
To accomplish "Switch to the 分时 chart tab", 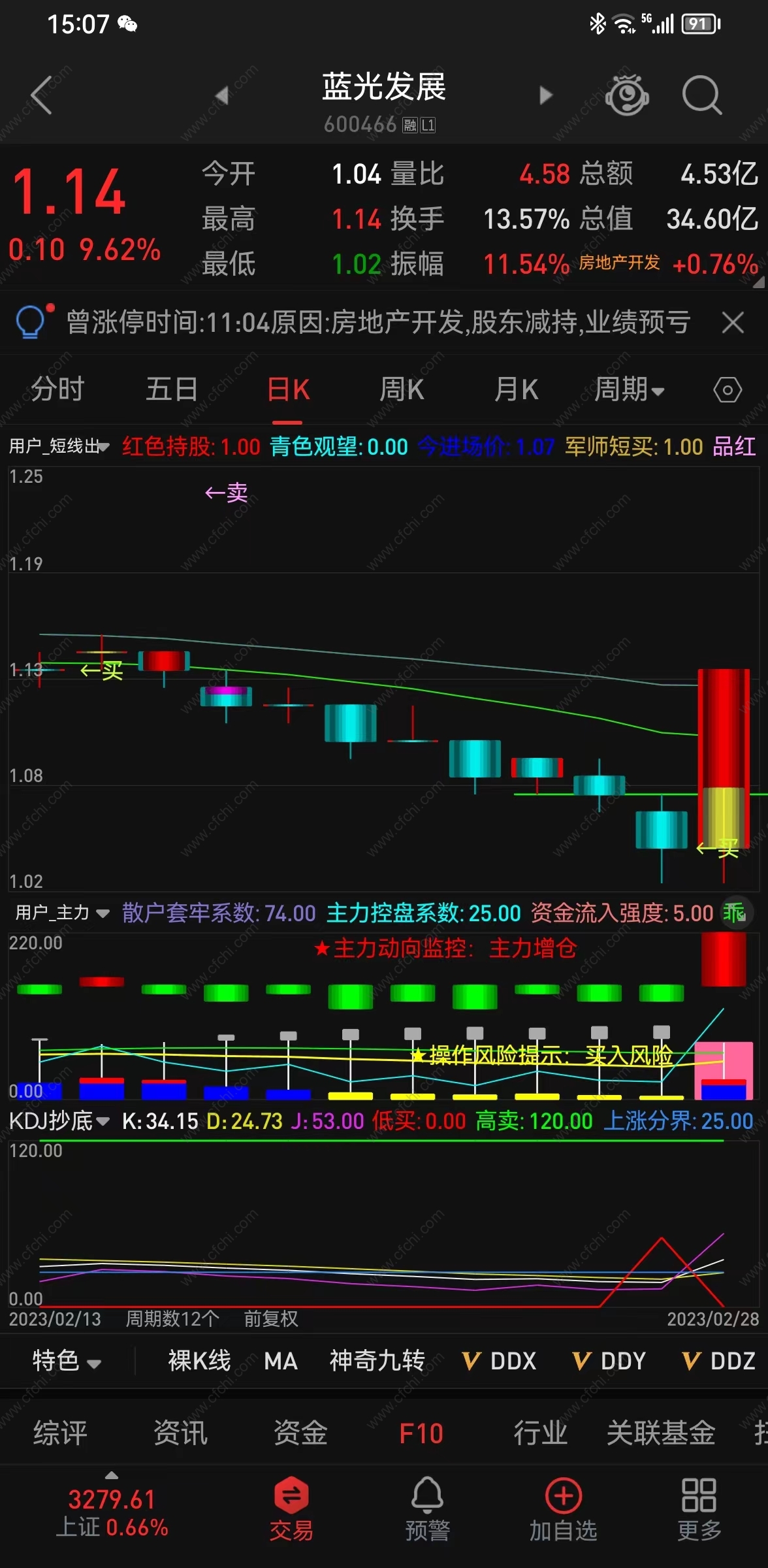I will pos(57,390).
